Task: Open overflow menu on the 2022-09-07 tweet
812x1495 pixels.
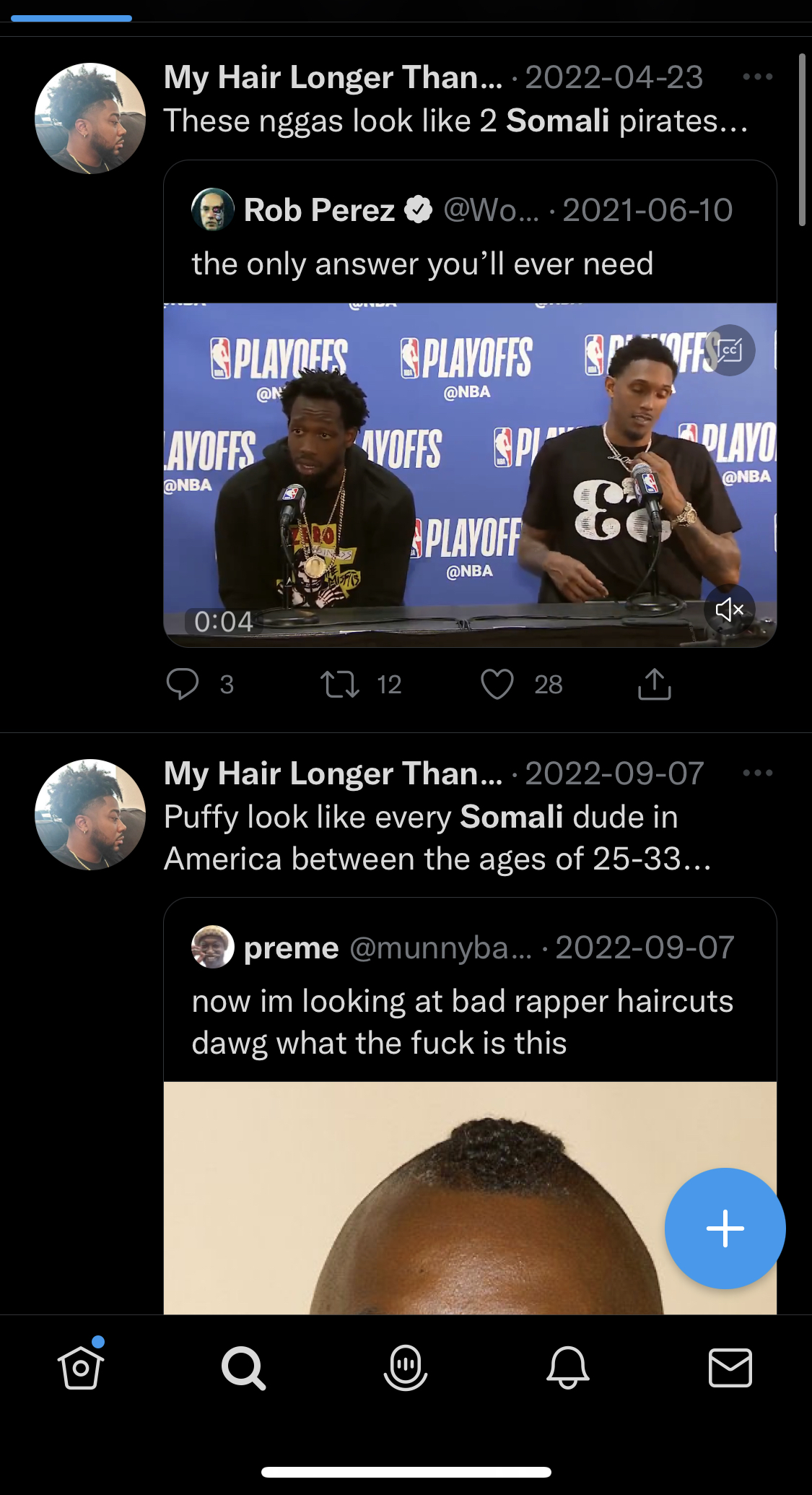Action: [x=758, y=773]
